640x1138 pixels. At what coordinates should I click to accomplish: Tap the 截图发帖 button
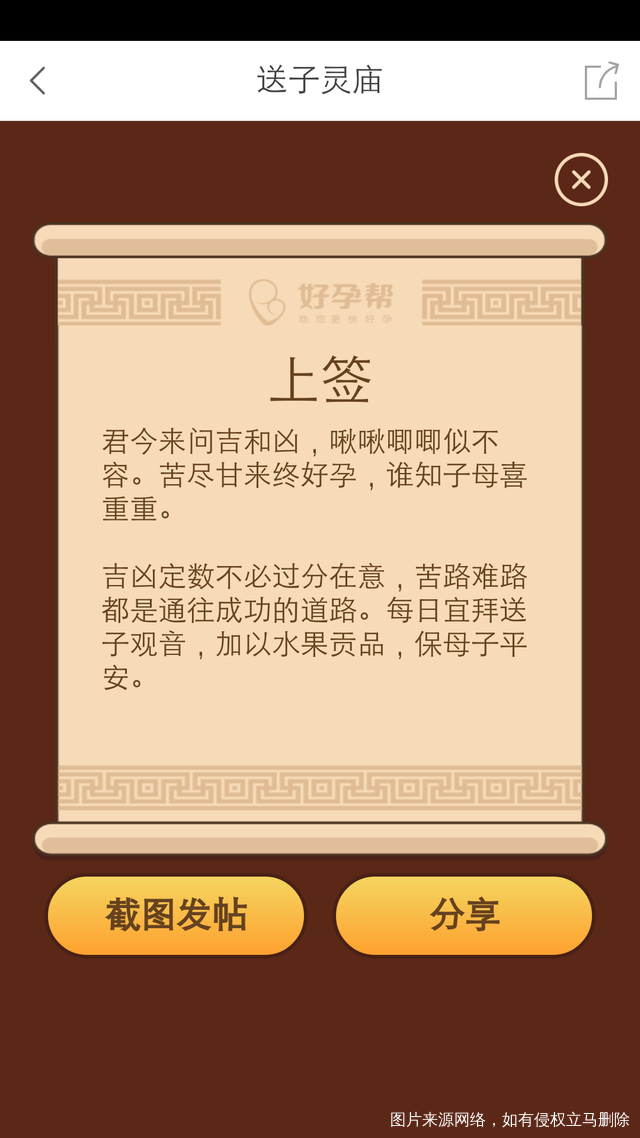(176, 915)
